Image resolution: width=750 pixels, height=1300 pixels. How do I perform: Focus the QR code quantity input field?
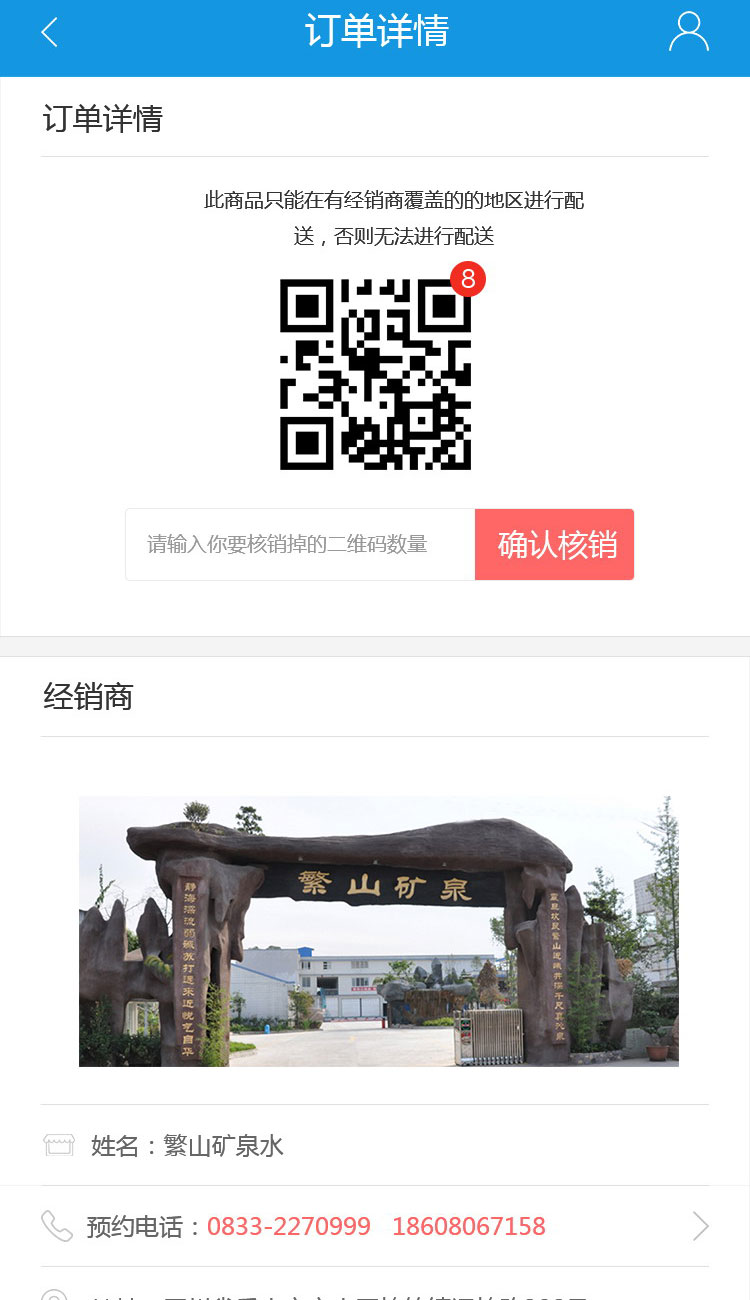tap(300, 544)
